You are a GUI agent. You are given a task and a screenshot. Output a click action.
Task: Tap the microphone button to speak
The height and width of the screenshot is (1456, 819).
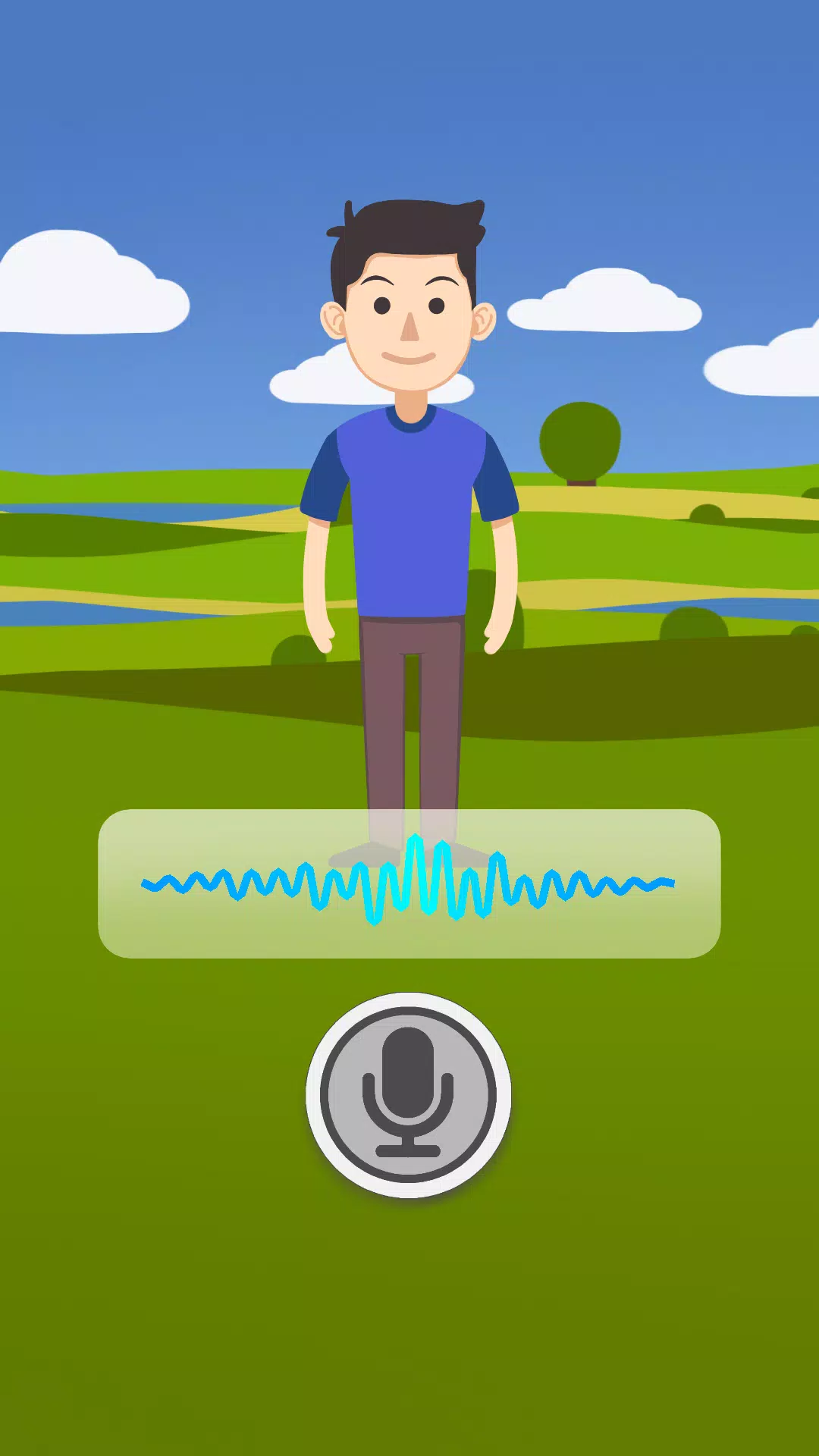coord(408,1094)
